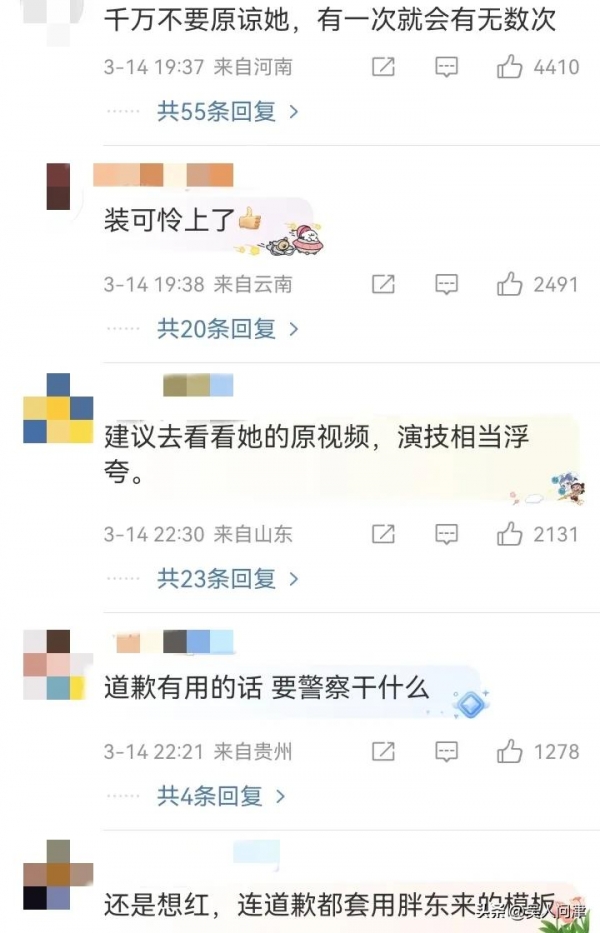
Task: Reply to the "装可怜上了" comment
Action: click(x=447, y=284)
